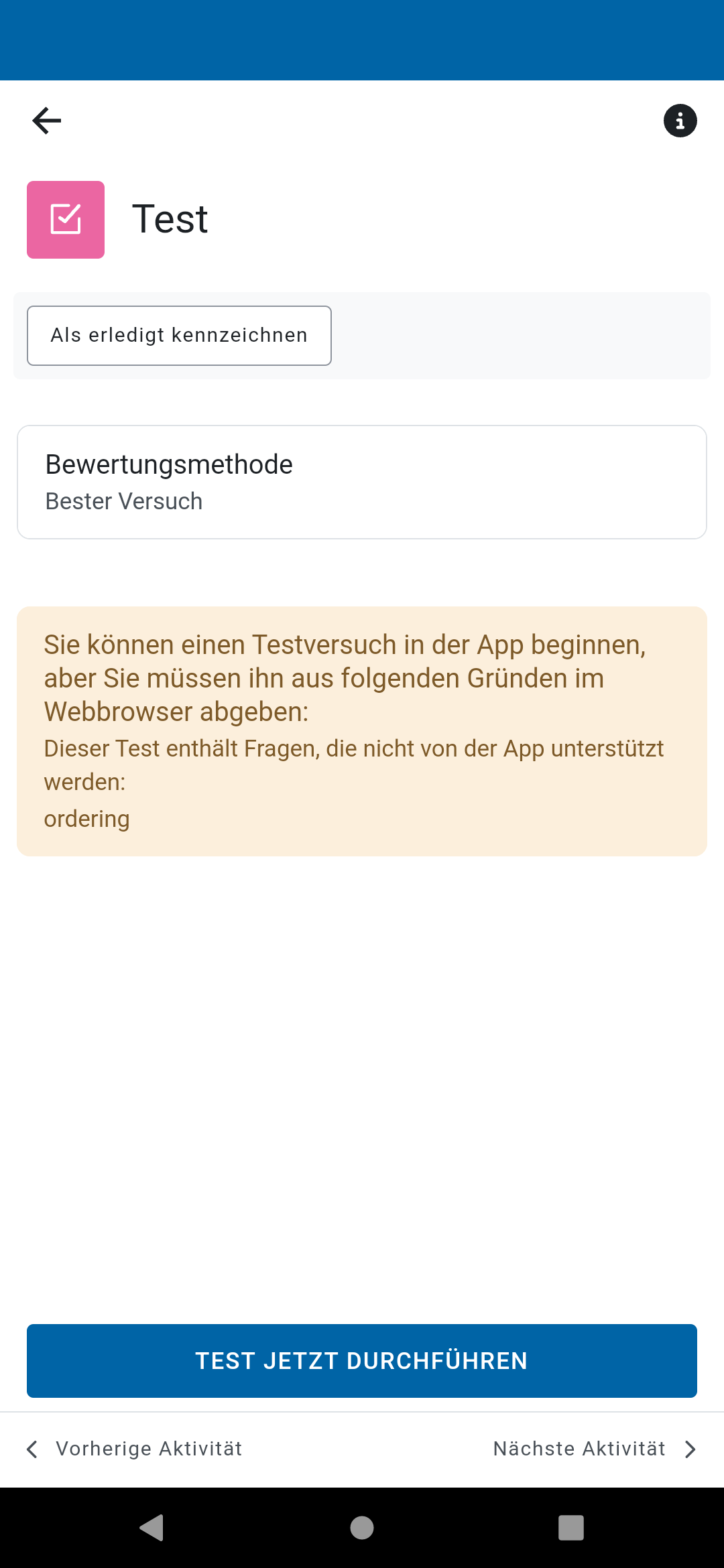Click the checkmark inside the pink square

[x=66, y=218]
